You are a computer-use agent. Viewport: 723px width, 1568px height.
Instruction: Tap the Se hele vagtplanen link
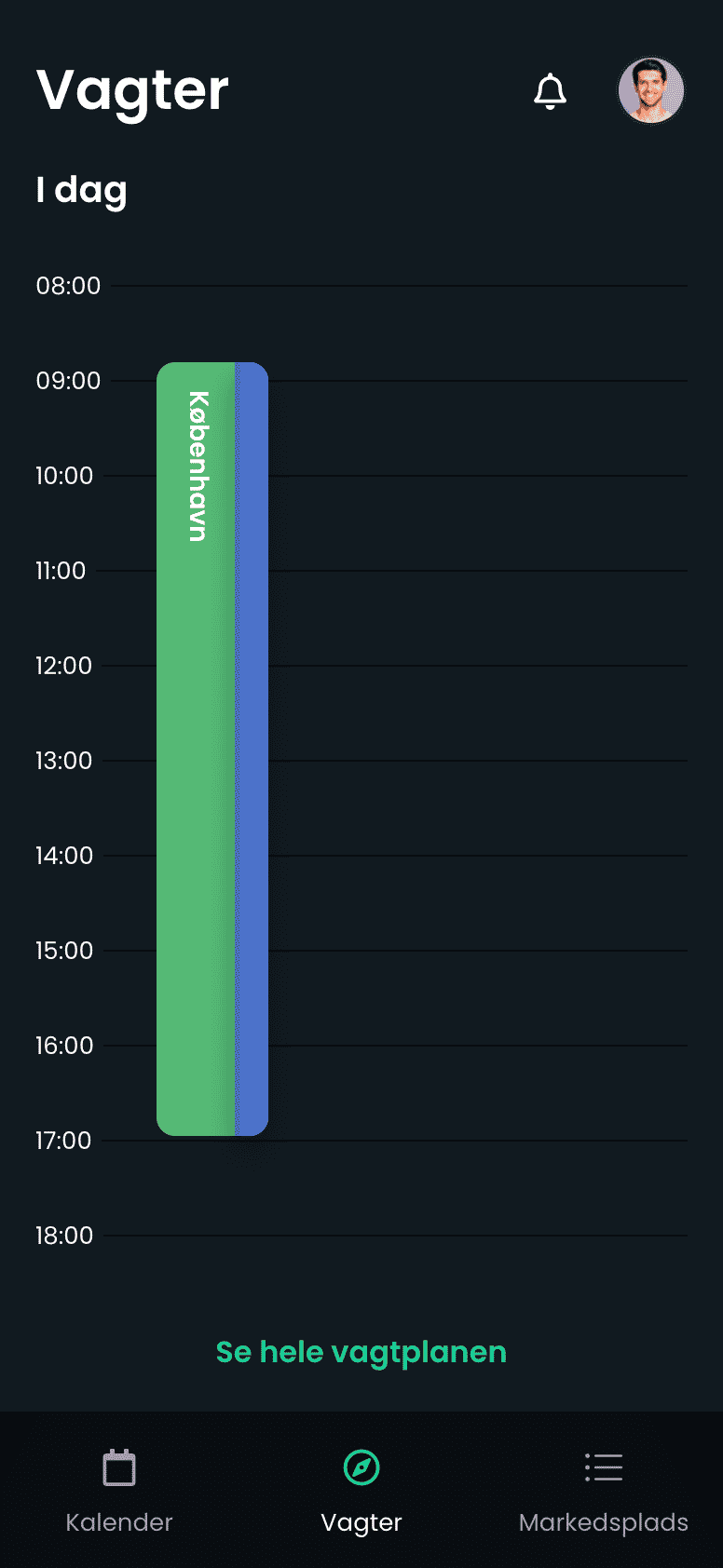point(361,1352)
